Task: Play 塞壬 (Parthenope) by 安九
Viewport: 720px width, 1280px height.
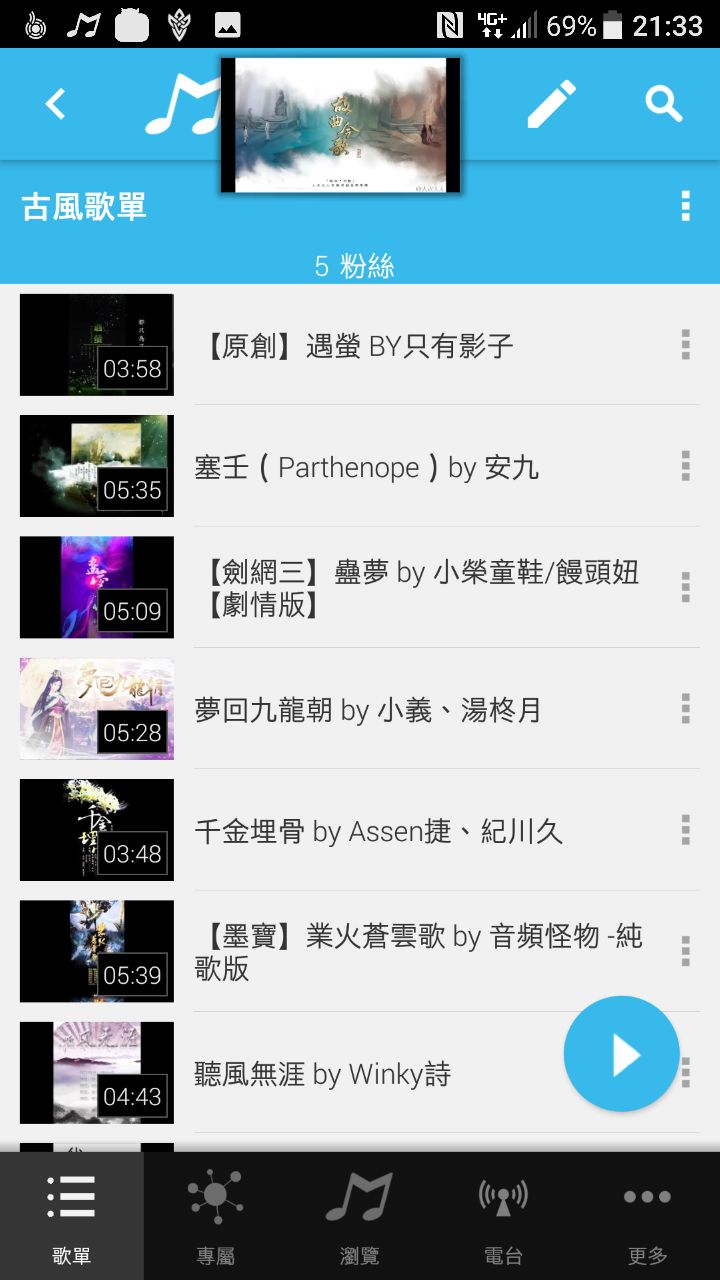Action: pos(366,467)
